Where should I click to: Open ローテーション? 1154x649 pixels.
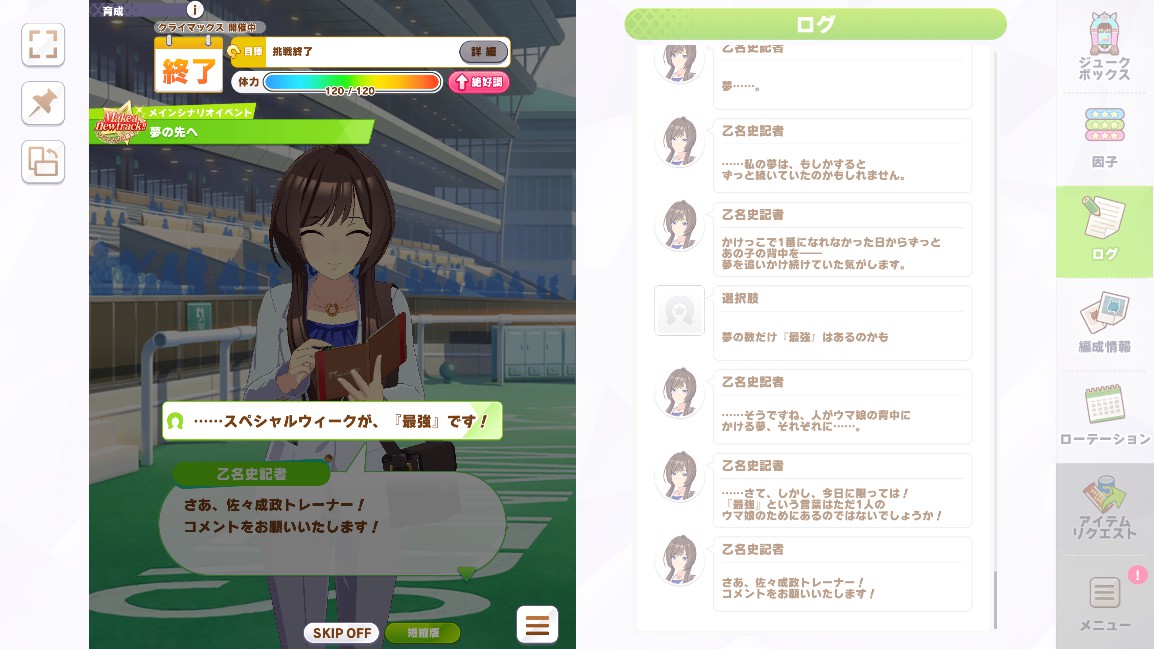1104,416
